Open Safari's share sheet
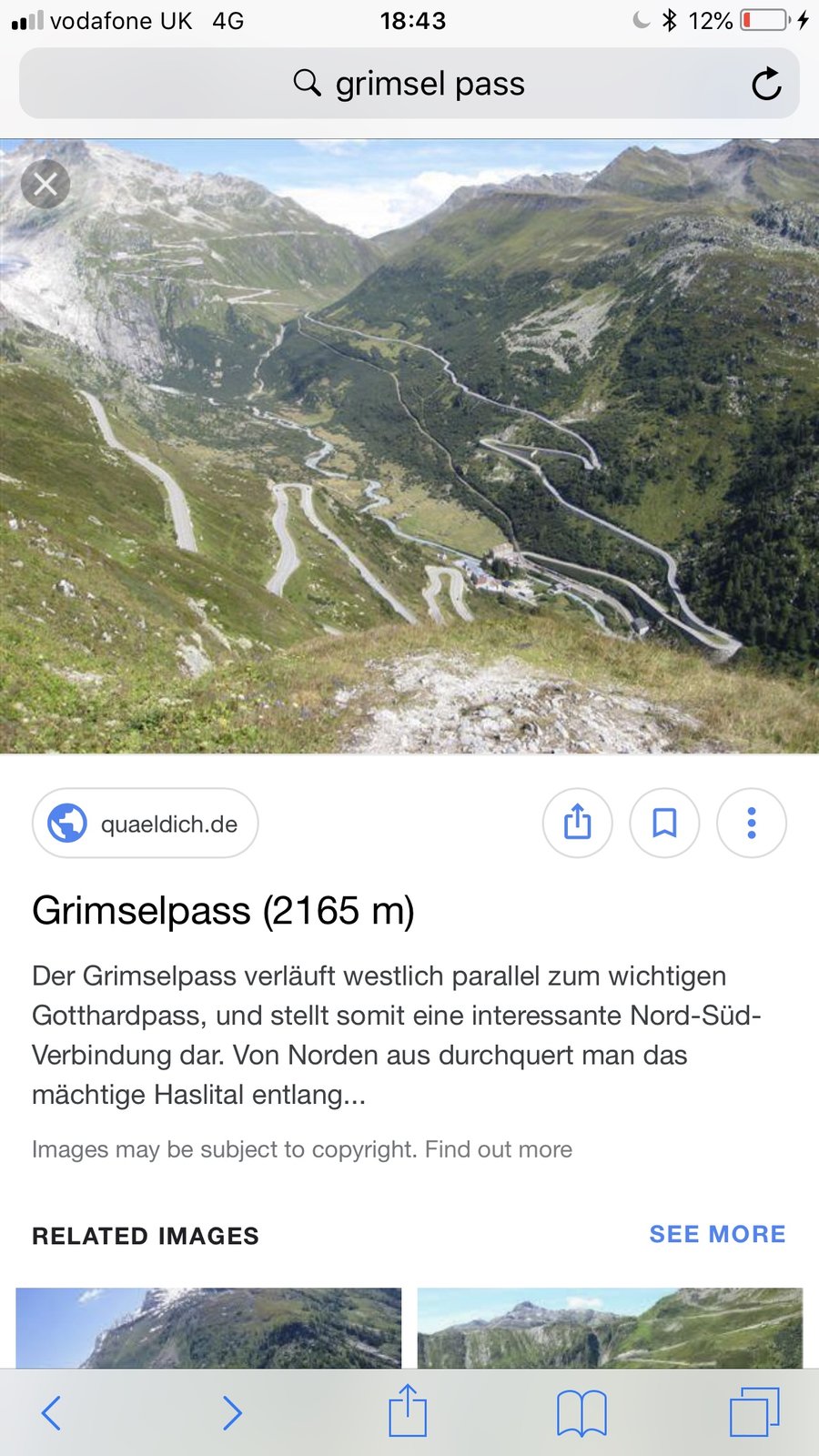The width and height of the screenshot is (819, 1456). (408, 1411)
